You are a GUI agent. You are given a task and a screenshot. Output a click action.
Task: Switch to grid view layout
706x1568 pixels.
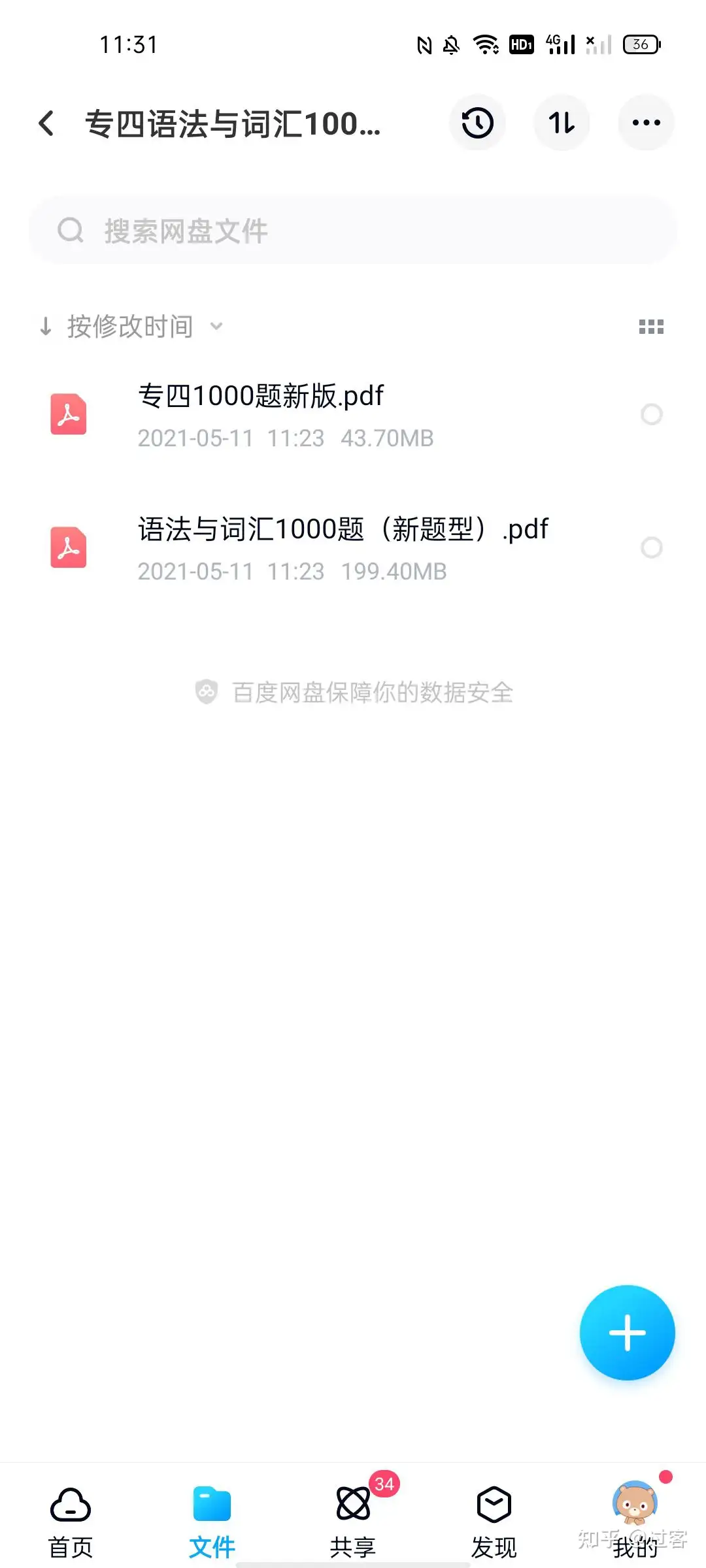coord(652,326)
